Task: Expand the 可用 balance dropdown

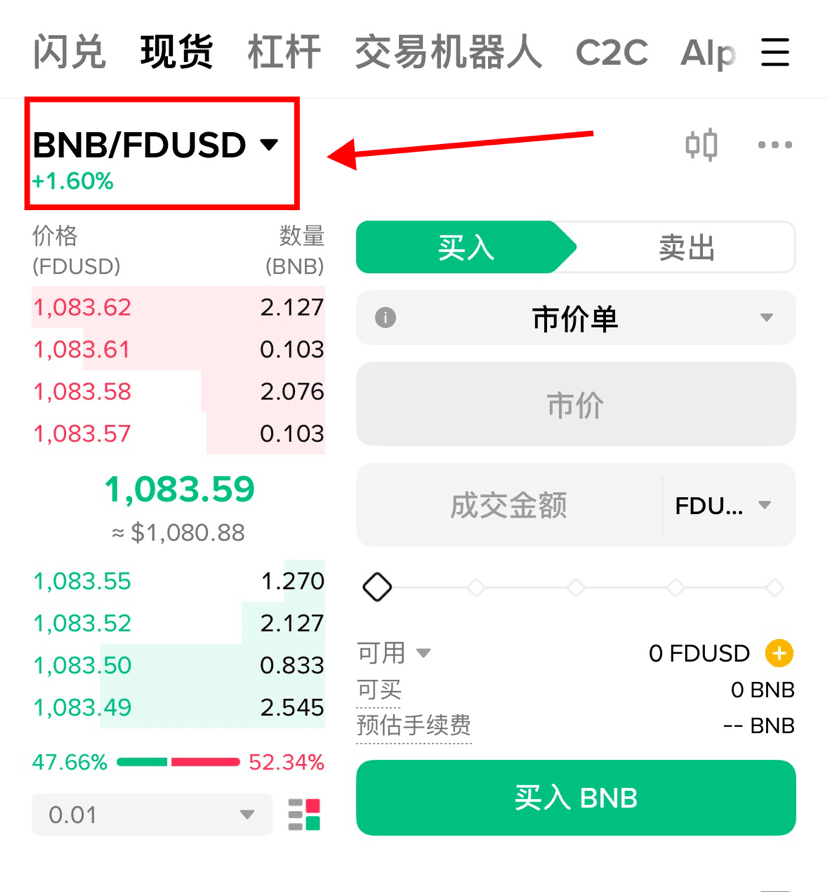Action: [x=394, y=654]
